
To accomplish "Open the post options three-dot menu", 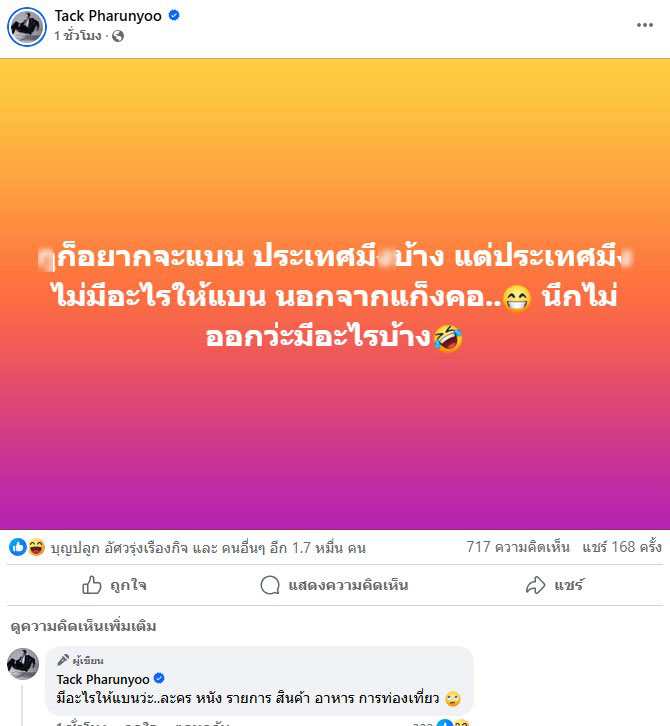I will [x=644, y=25].
